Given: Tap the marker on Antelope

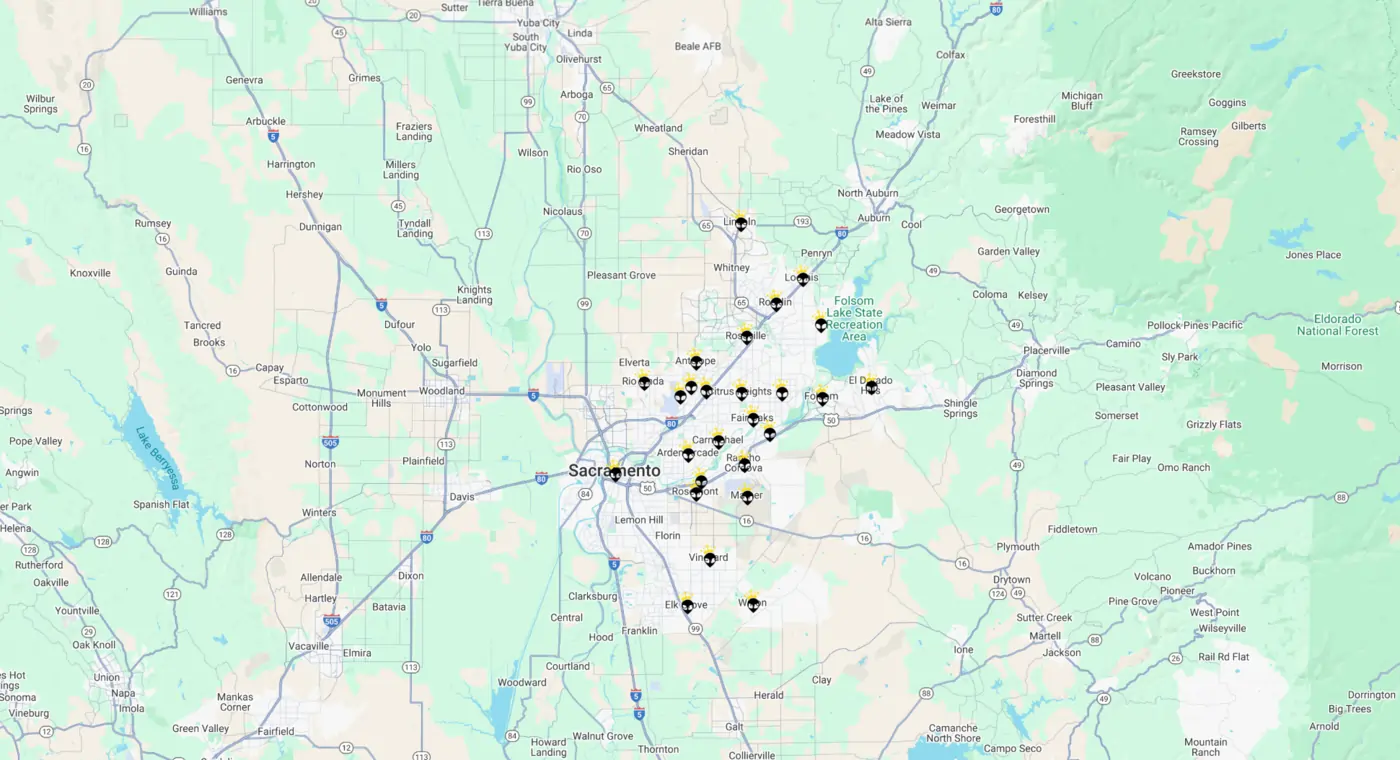Looking at the screenshot, I should (x=697, y=362).
